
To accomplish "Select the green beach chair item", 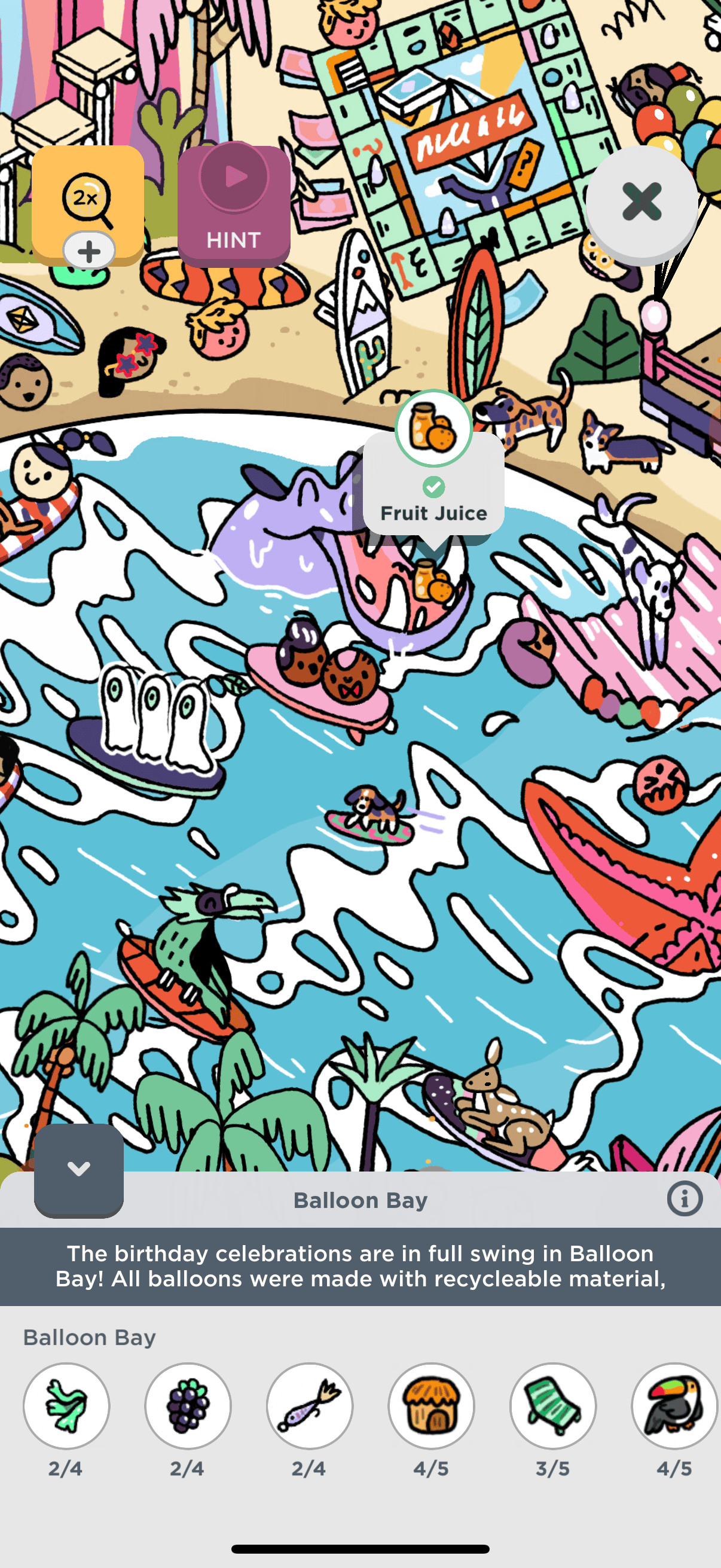I will click(552, 1405).
